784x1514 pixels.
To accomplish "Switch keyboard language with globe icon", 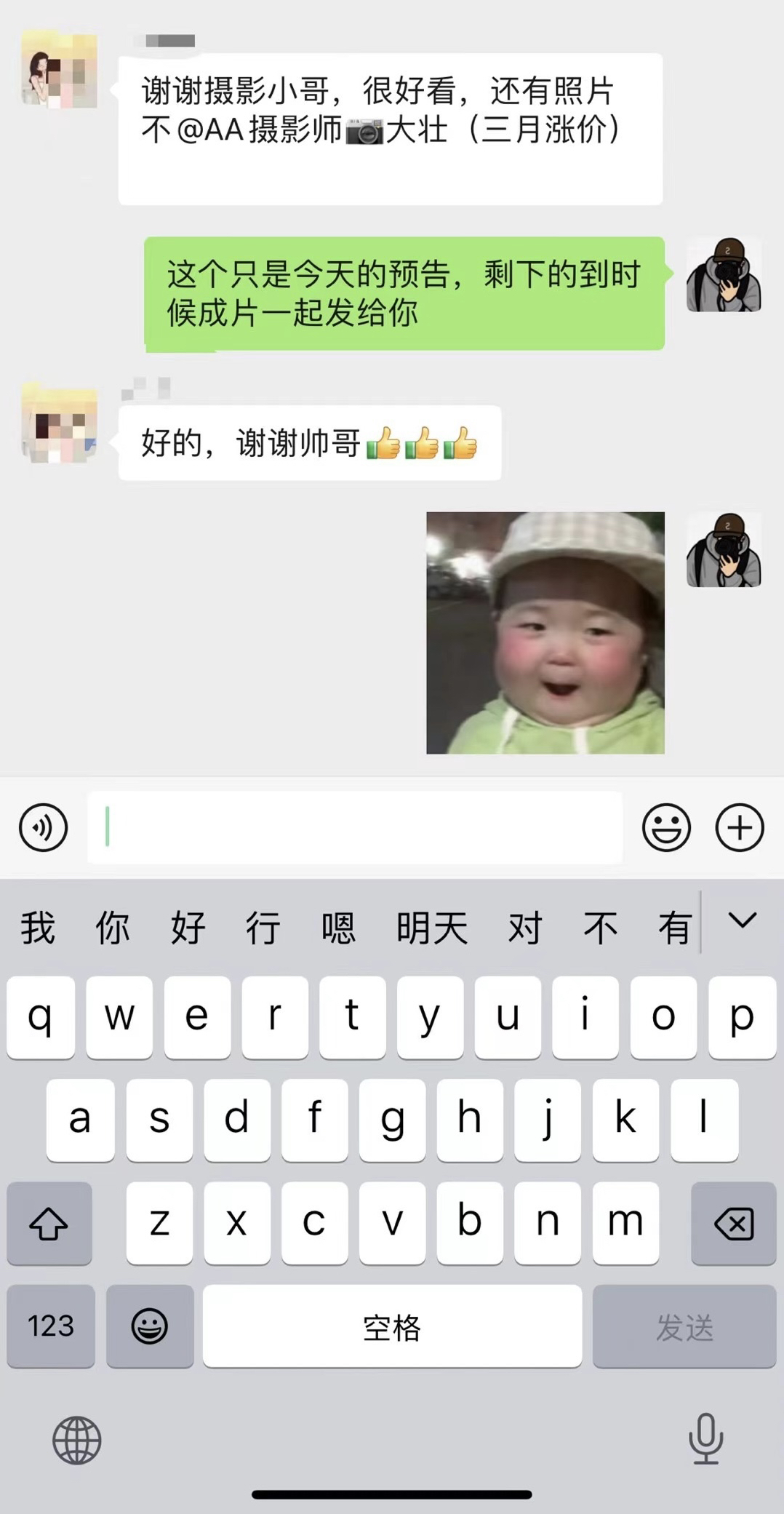I will click(77, 1440).
